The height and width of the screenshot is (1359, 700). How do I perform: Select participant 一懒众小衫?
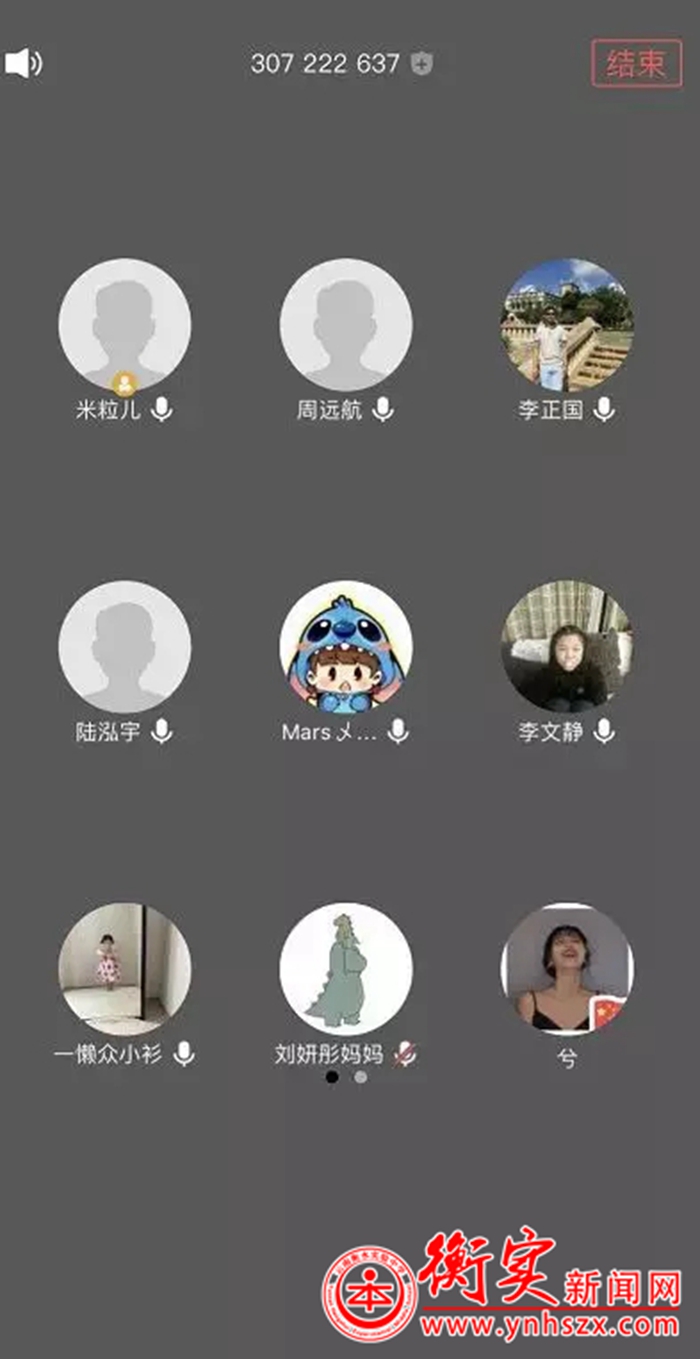(x=124, y=969)
